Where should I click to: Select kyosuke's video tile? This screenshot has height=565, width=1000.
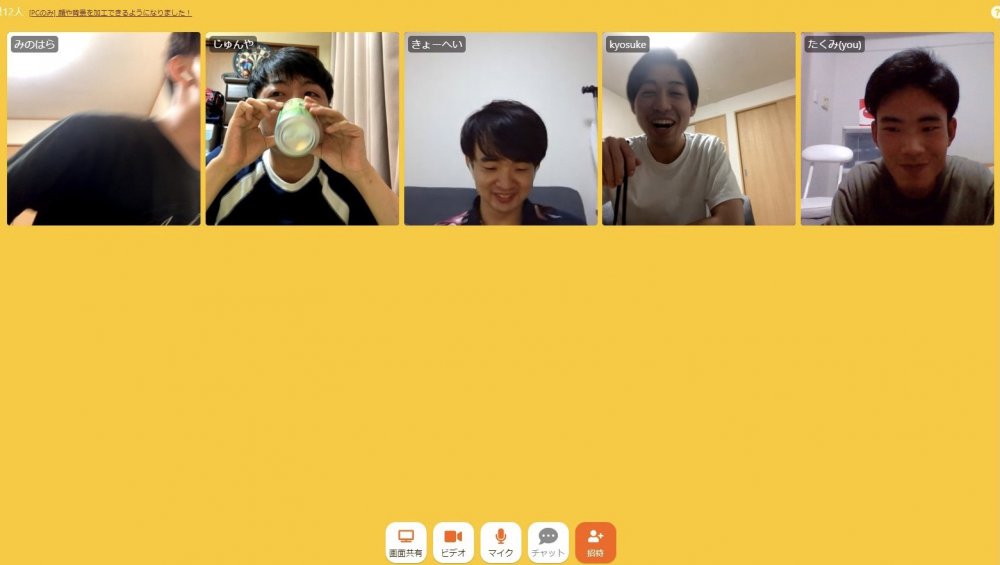[699, 129]
